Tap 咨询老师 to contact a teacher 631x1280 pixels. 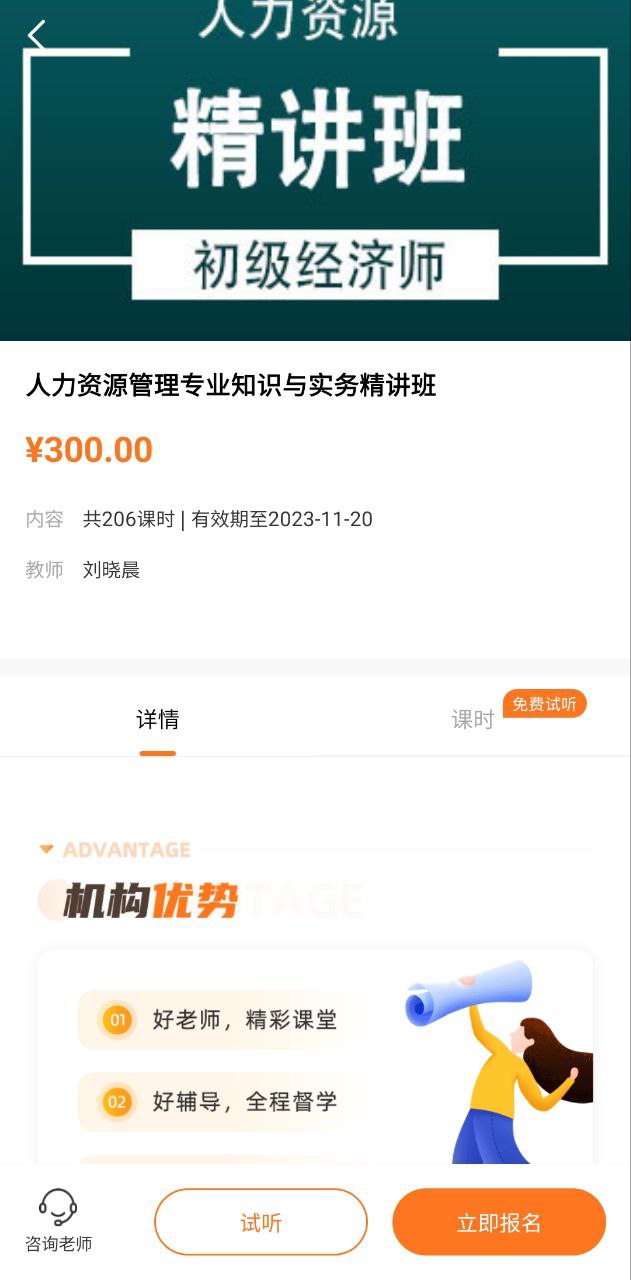point(58,1221)
